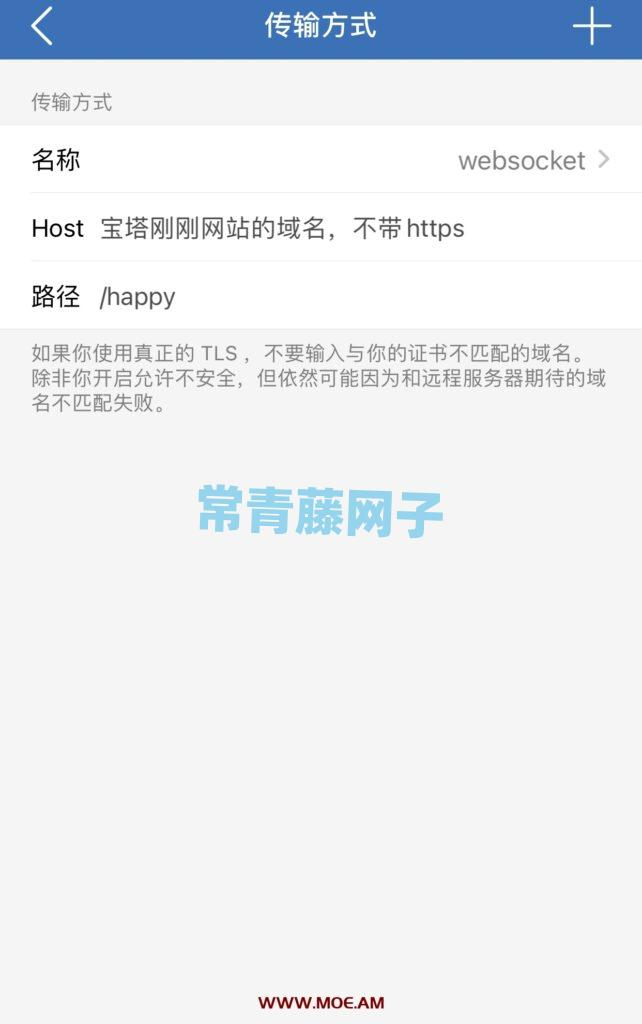
Task: Open the 名称 websocket row
Action: tap(320, 160)
